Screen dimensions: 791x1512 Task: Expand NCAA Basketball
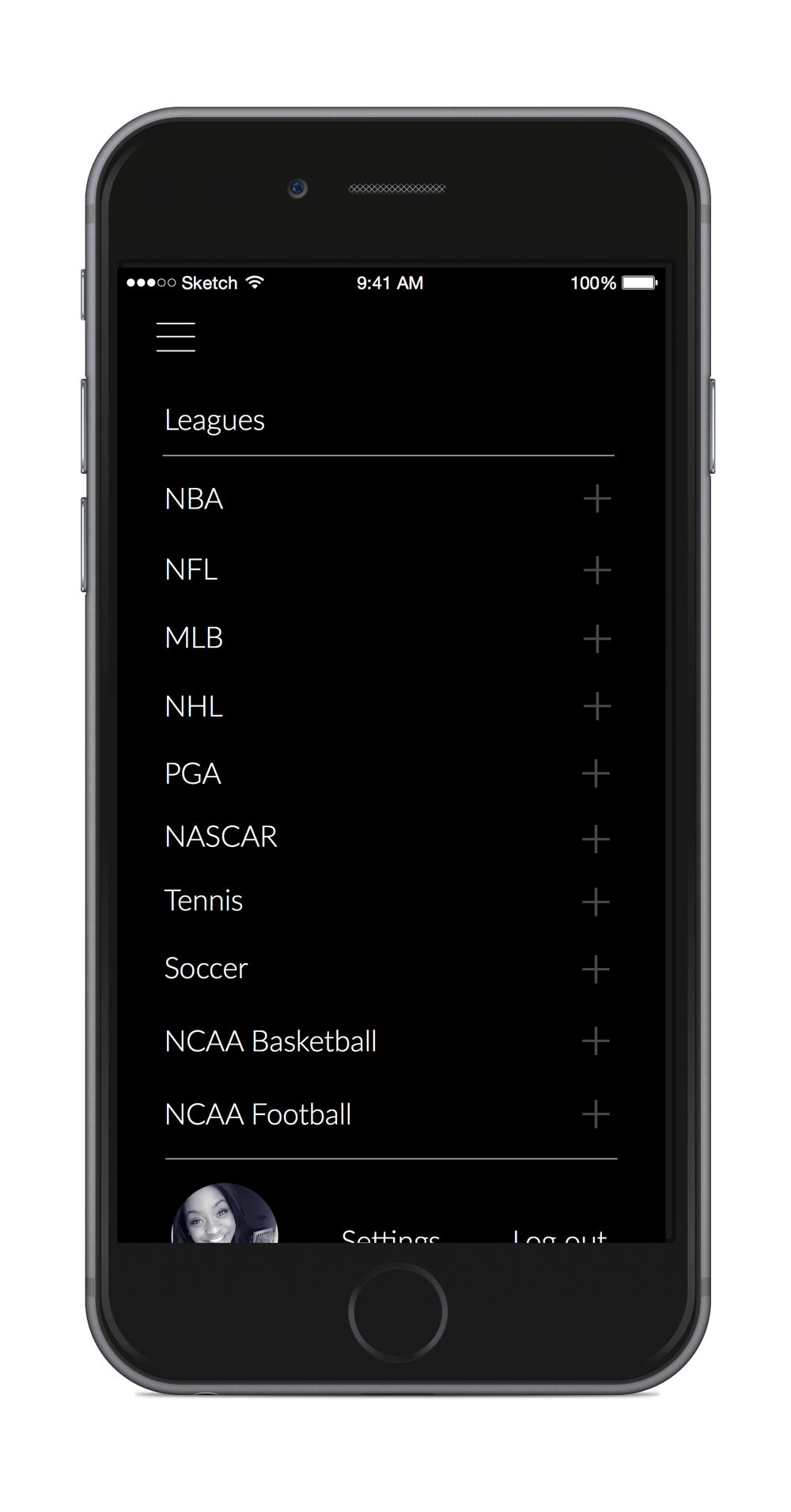click(596, 1041)
